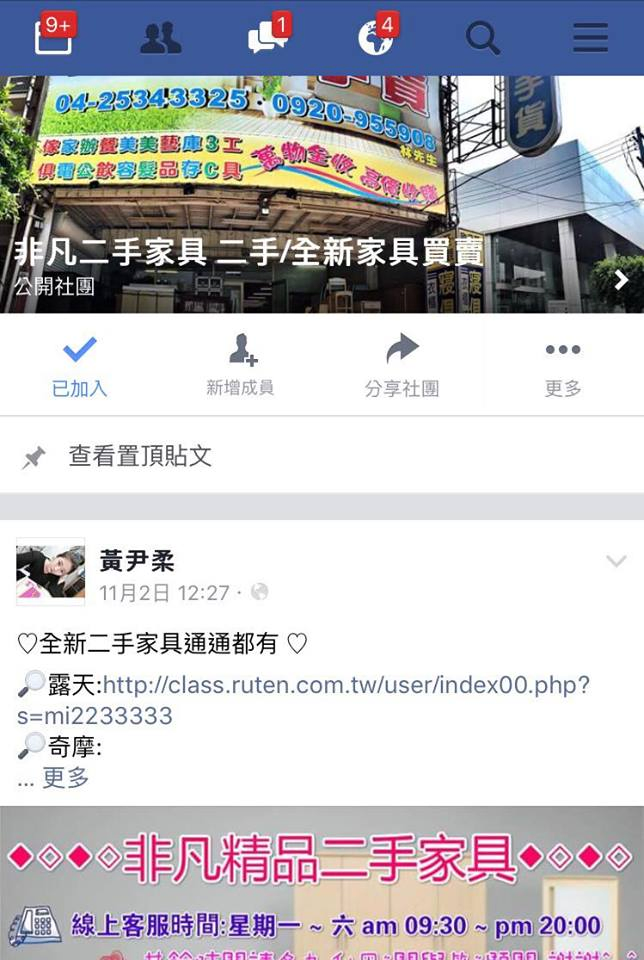Open 黃尹柔's profile name
Screen dimensions: 644x960
pos(137,560)
